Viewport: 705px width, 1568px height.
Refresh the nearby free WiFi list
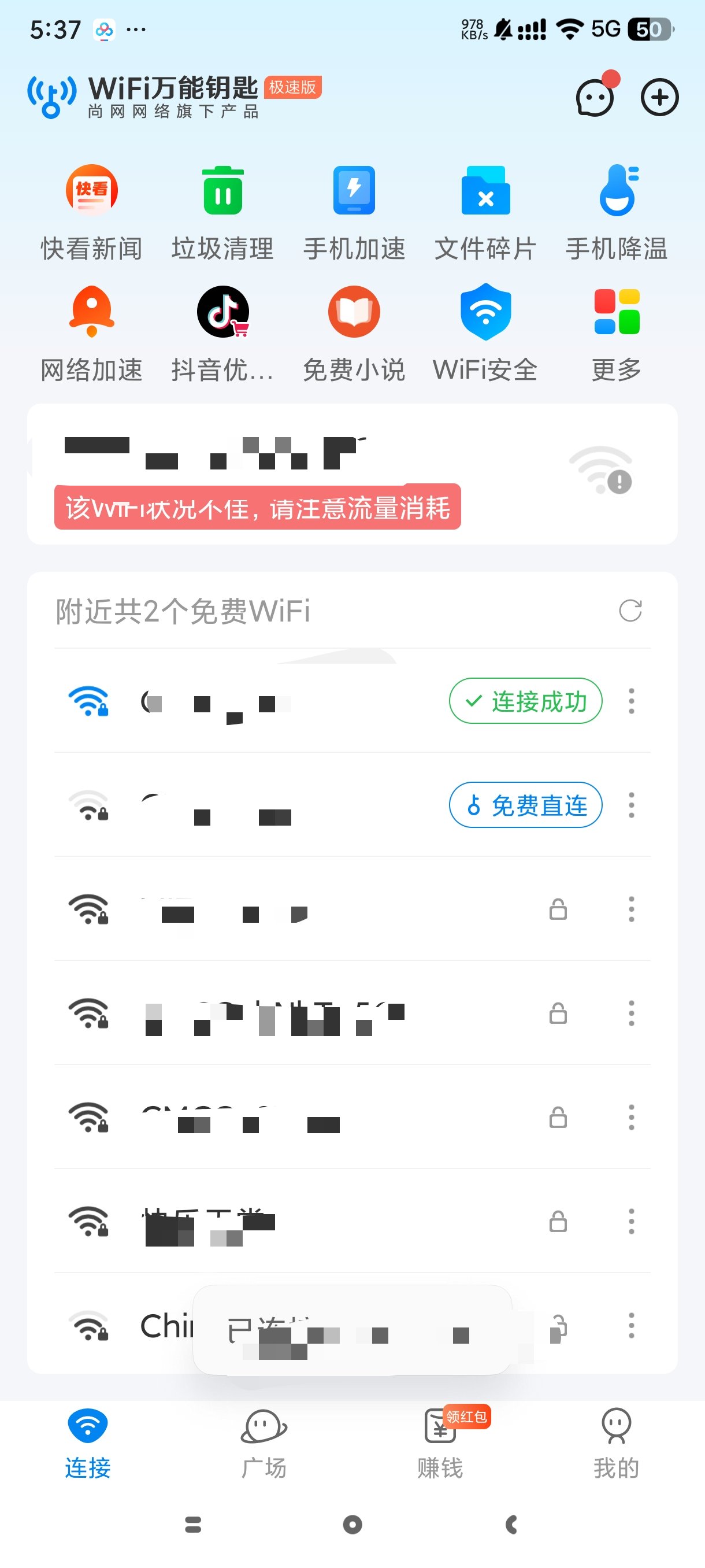click(x=631, y=612)
